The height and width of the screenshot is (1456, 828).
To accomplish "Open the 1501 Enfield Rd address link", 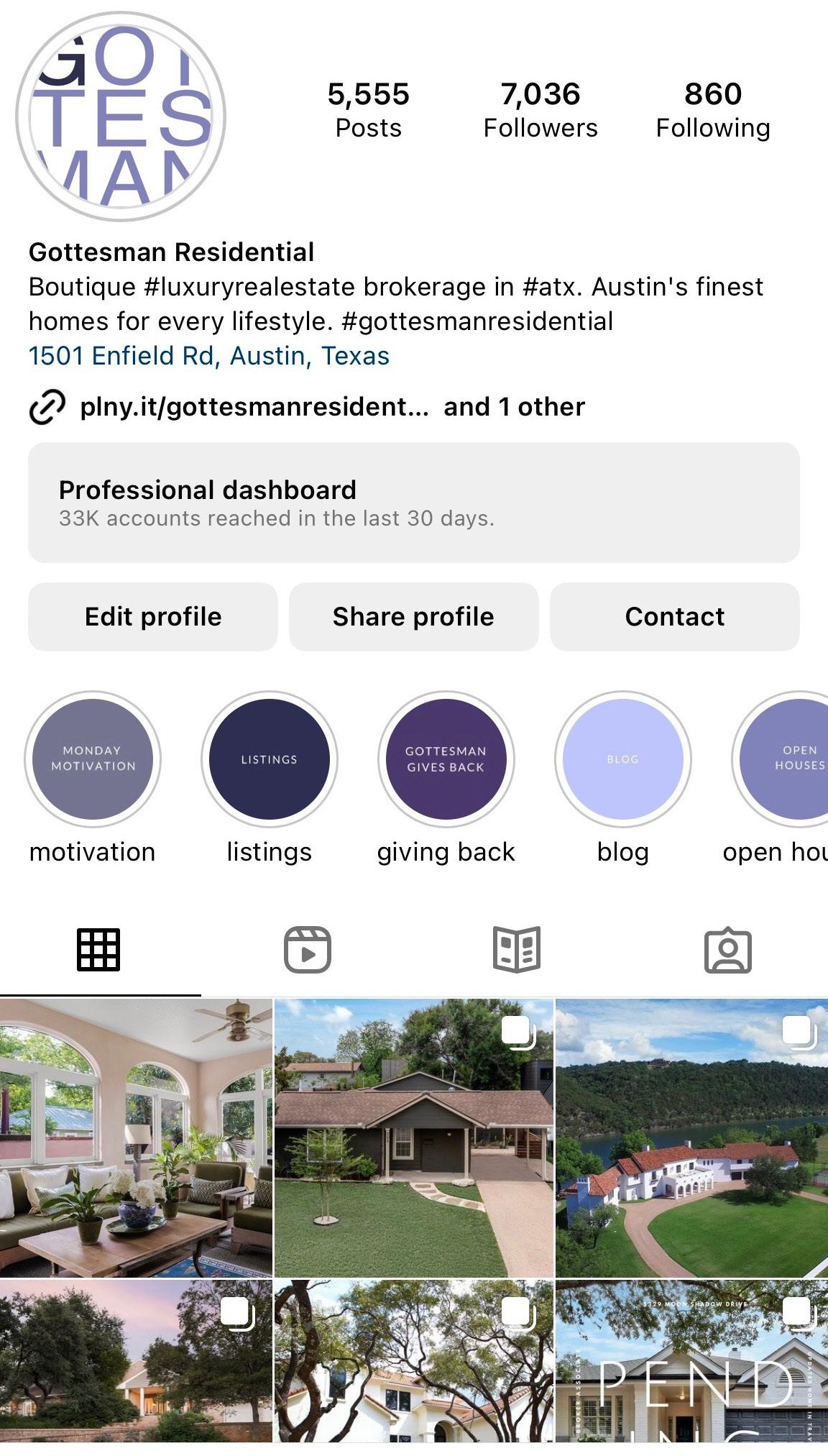I will pyautogui.click(x=208, y=356).
